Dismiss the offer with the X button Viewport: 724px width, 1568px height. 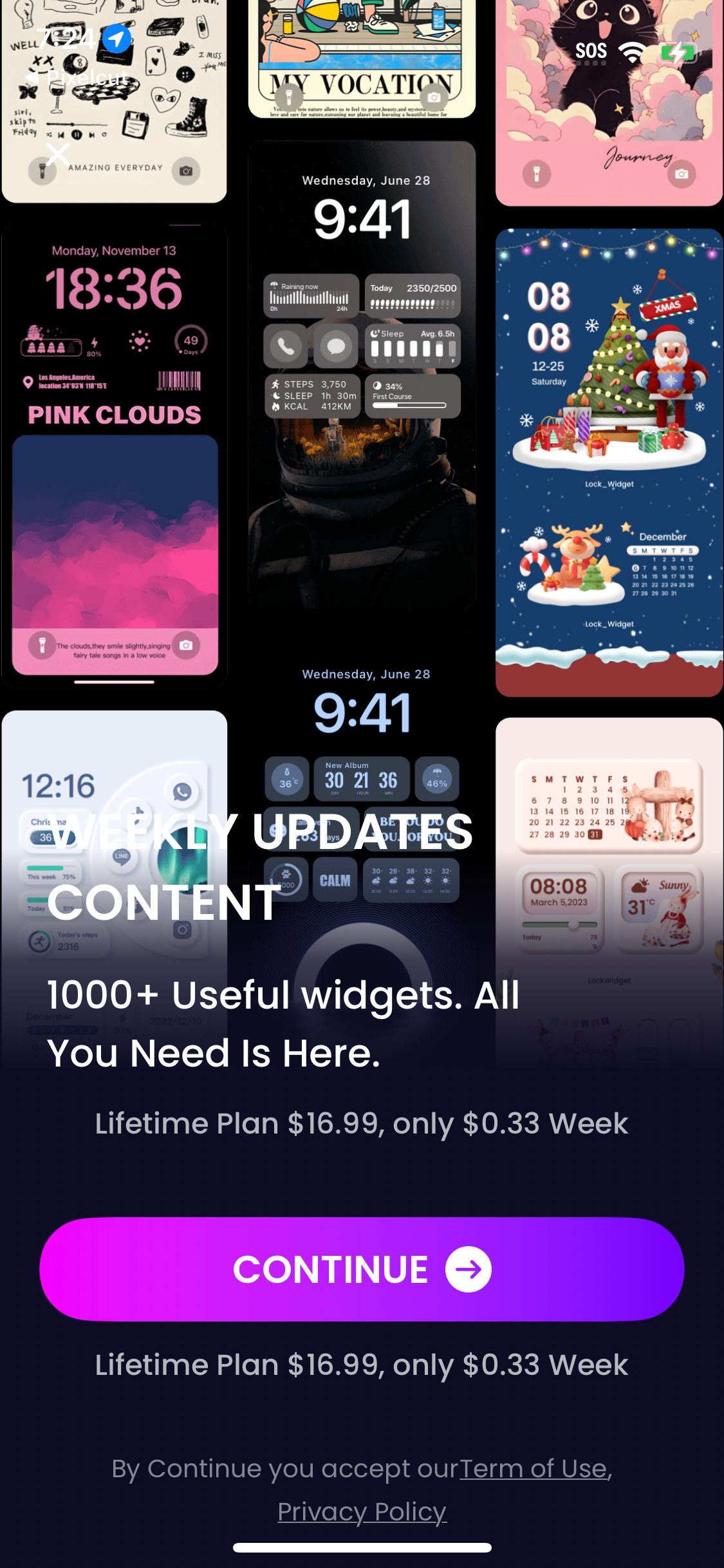[57, 153]
